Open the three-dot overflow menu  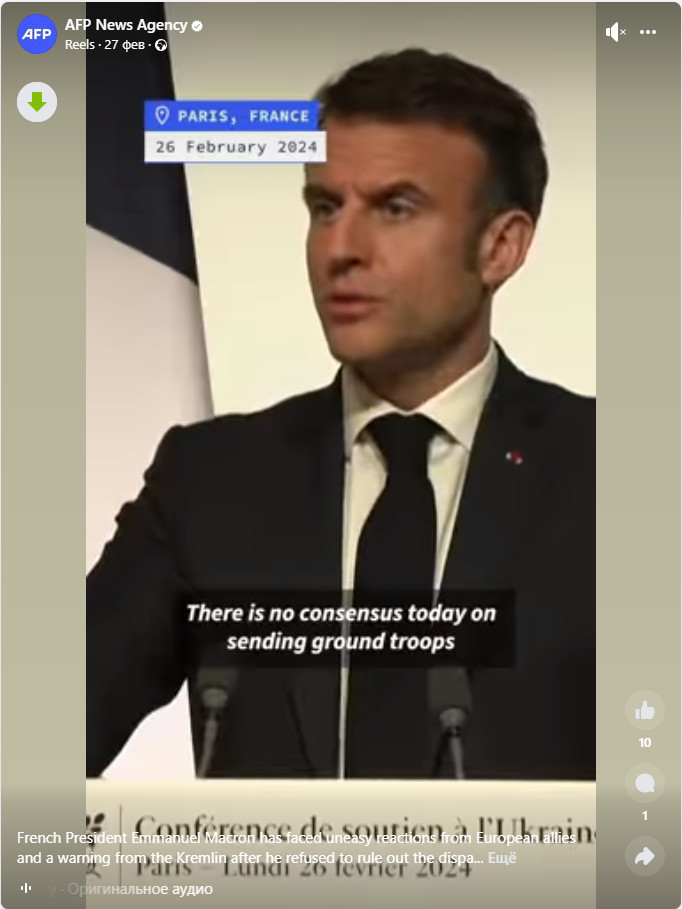pos(648,33)
